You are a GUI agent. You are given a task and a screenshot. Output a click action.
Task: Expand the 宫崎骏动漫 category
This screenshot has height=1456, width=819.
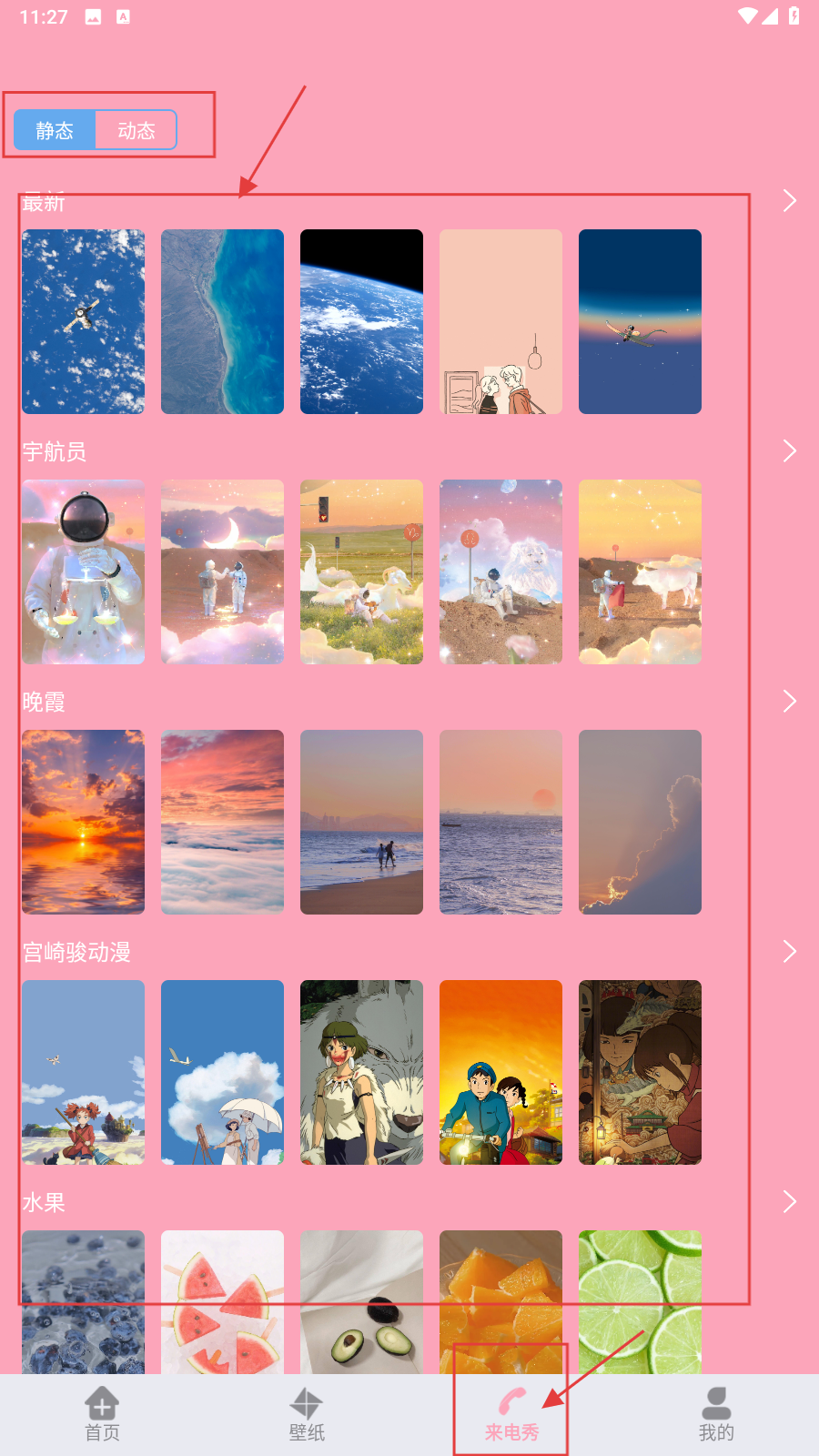(x=789, y=952)
